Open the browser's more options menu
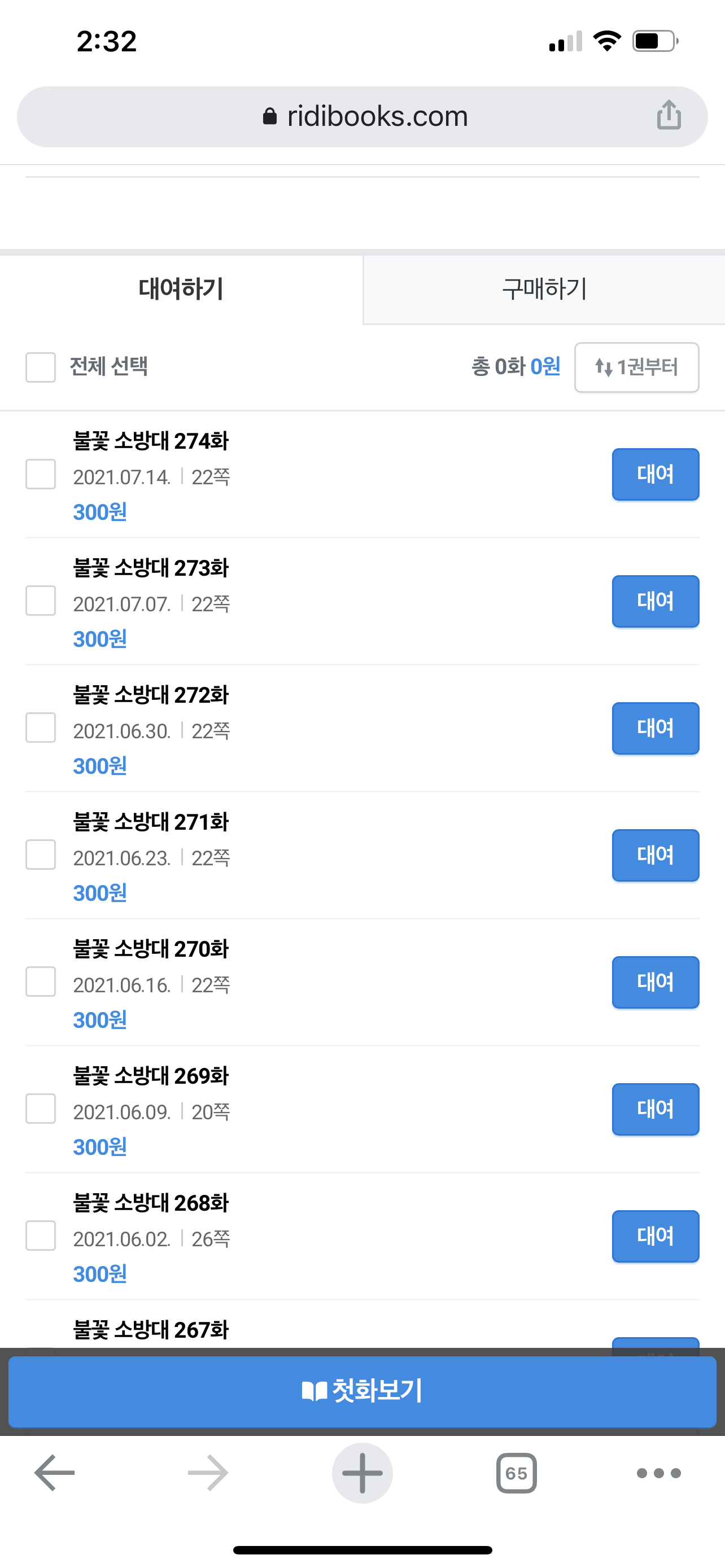 (658, 1473)
